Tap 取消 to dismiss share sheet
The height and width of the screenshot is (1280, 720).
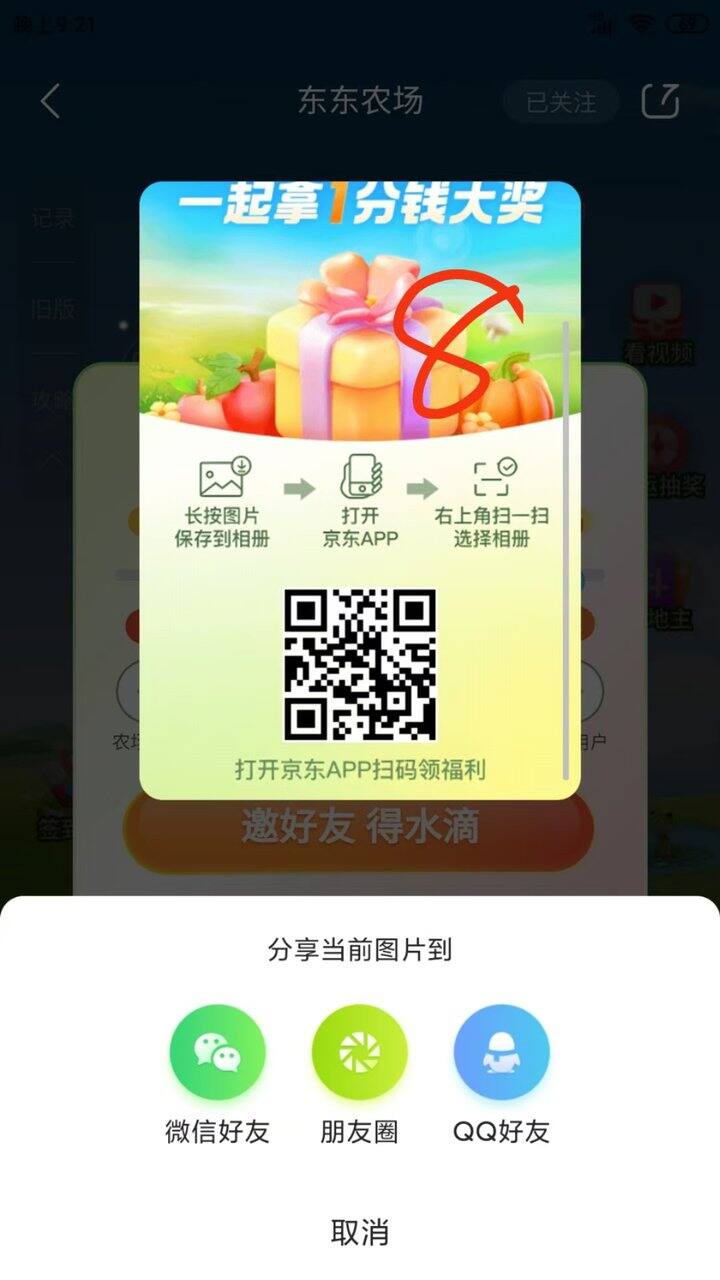359,1232
